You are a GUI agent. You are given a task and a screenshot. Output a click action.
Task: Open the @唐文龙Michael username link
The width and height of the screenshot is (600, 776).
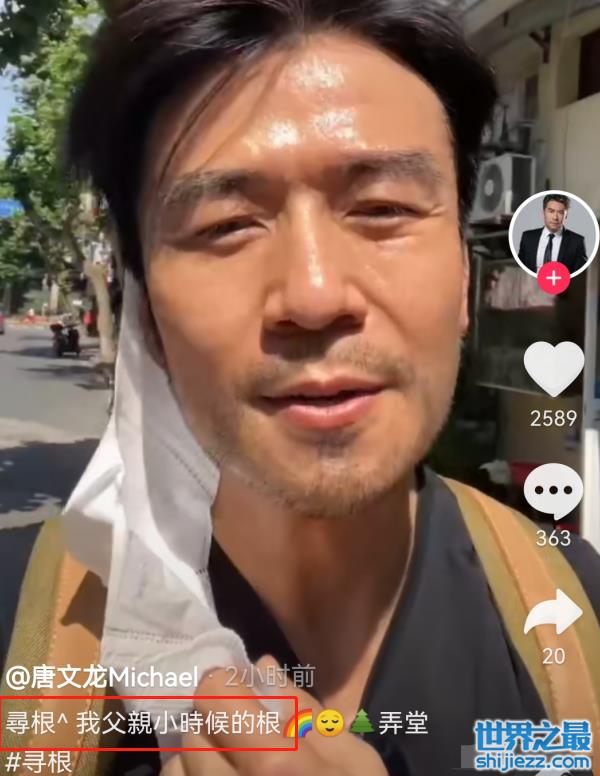point(102,676)
